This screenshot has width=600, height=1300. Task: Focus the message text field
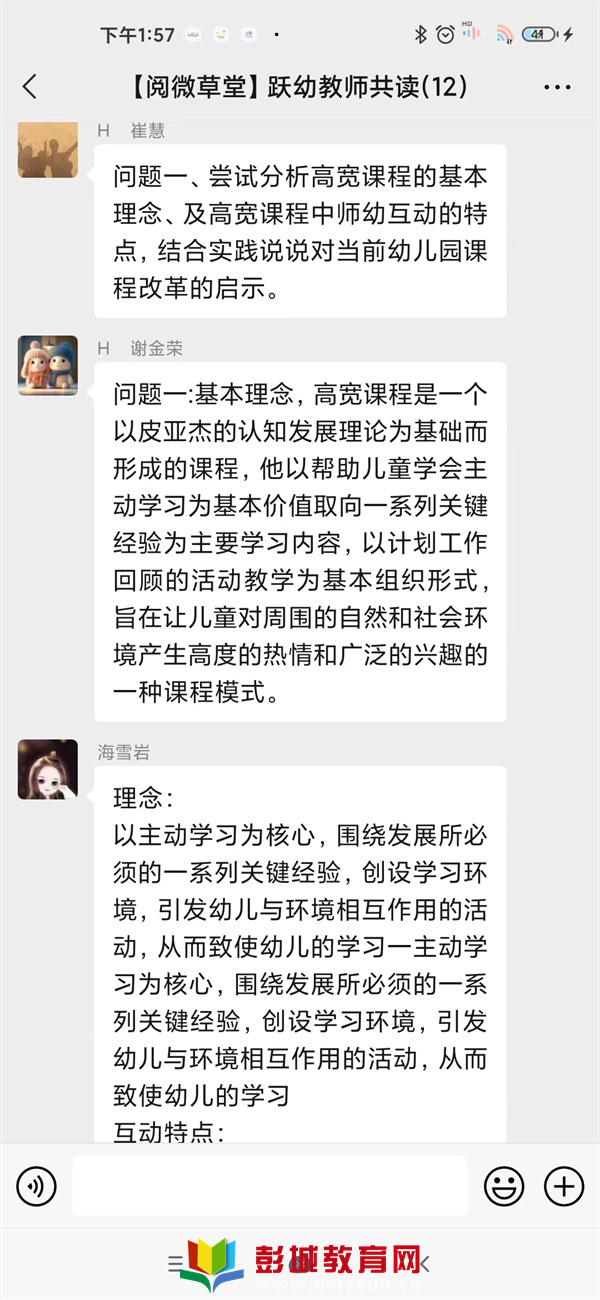point(269,1186)
